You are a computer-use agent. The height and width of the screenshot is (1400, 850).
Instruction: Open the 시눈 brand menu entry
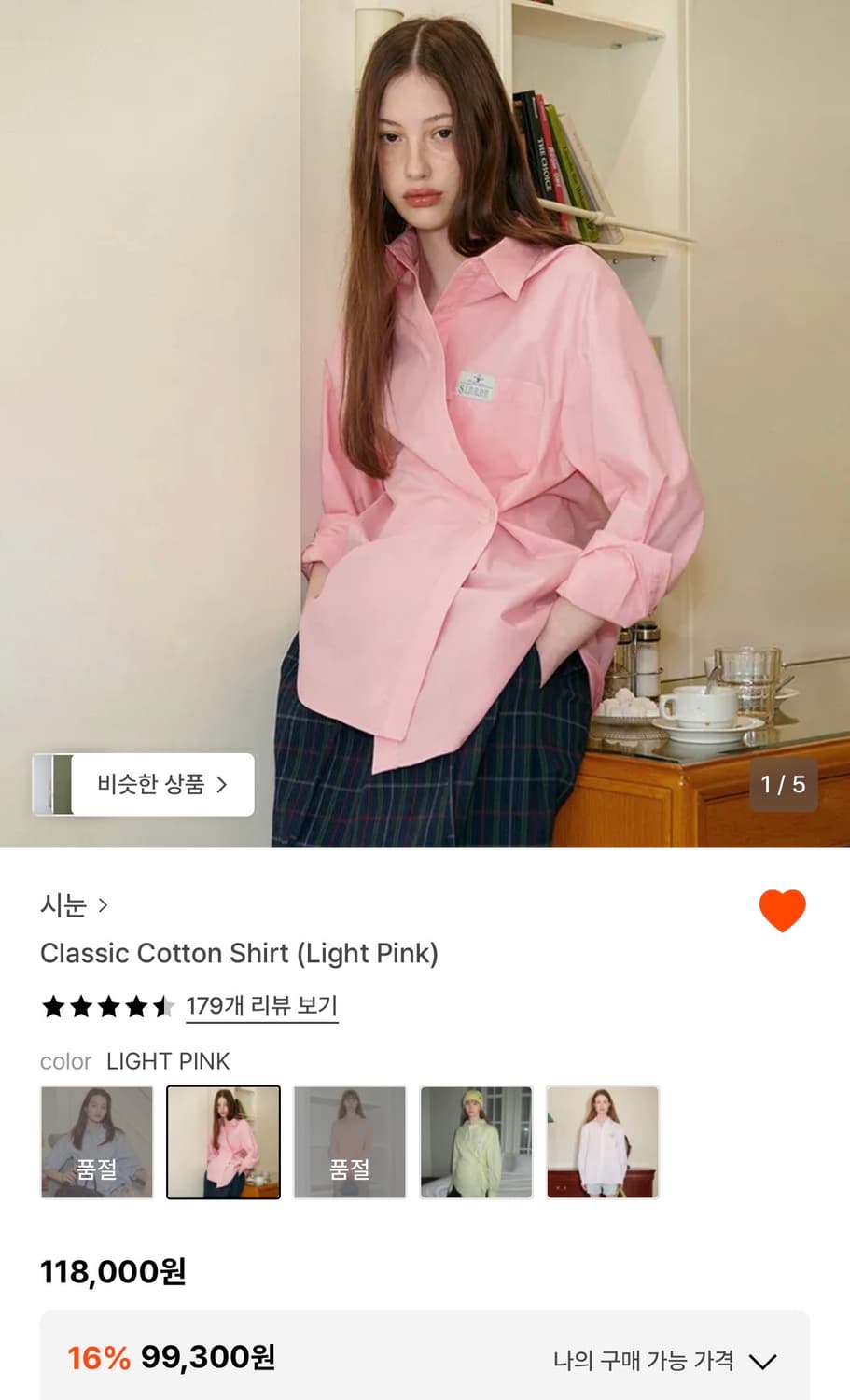coord(65,904)
